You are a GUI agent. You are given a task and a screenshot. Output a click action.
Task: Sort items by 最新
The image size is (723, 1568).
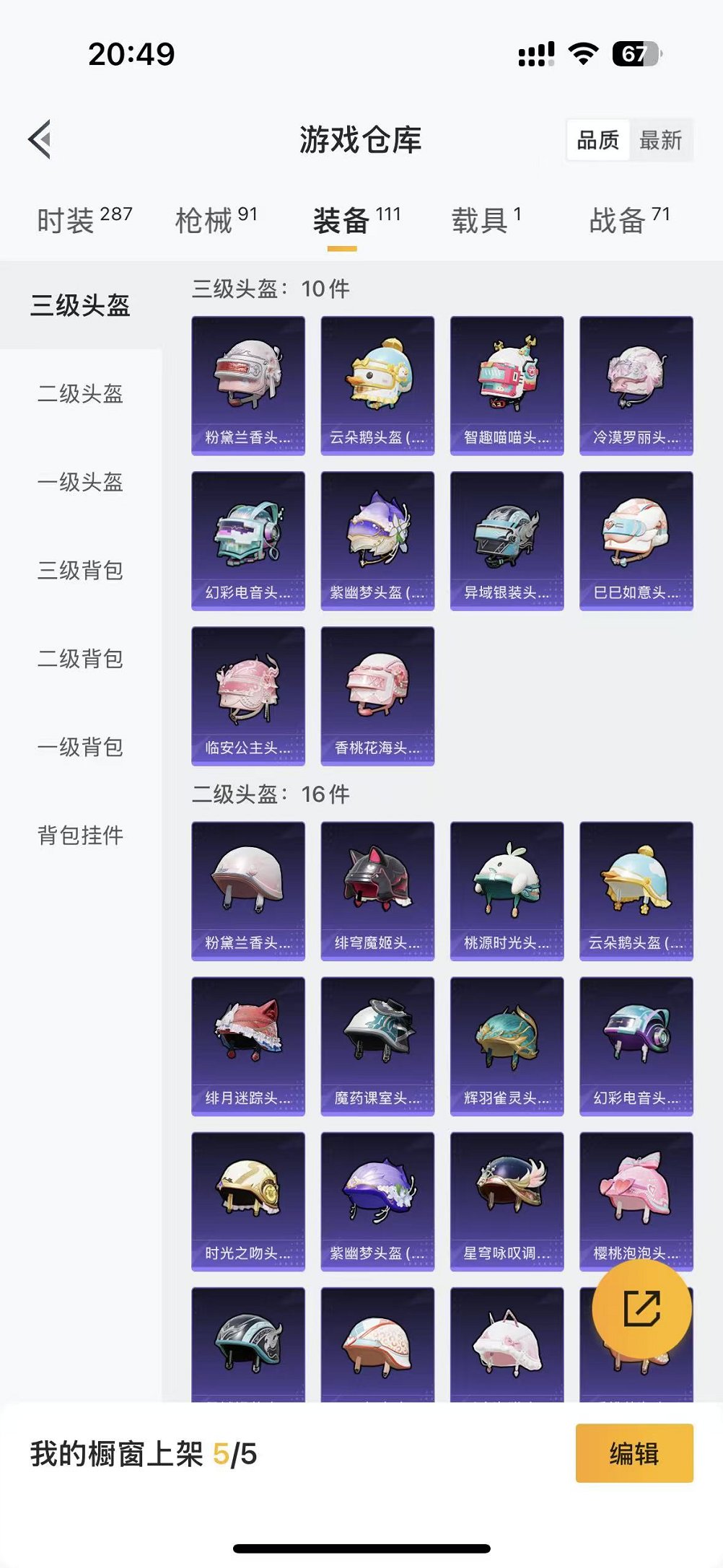point(660,140)
